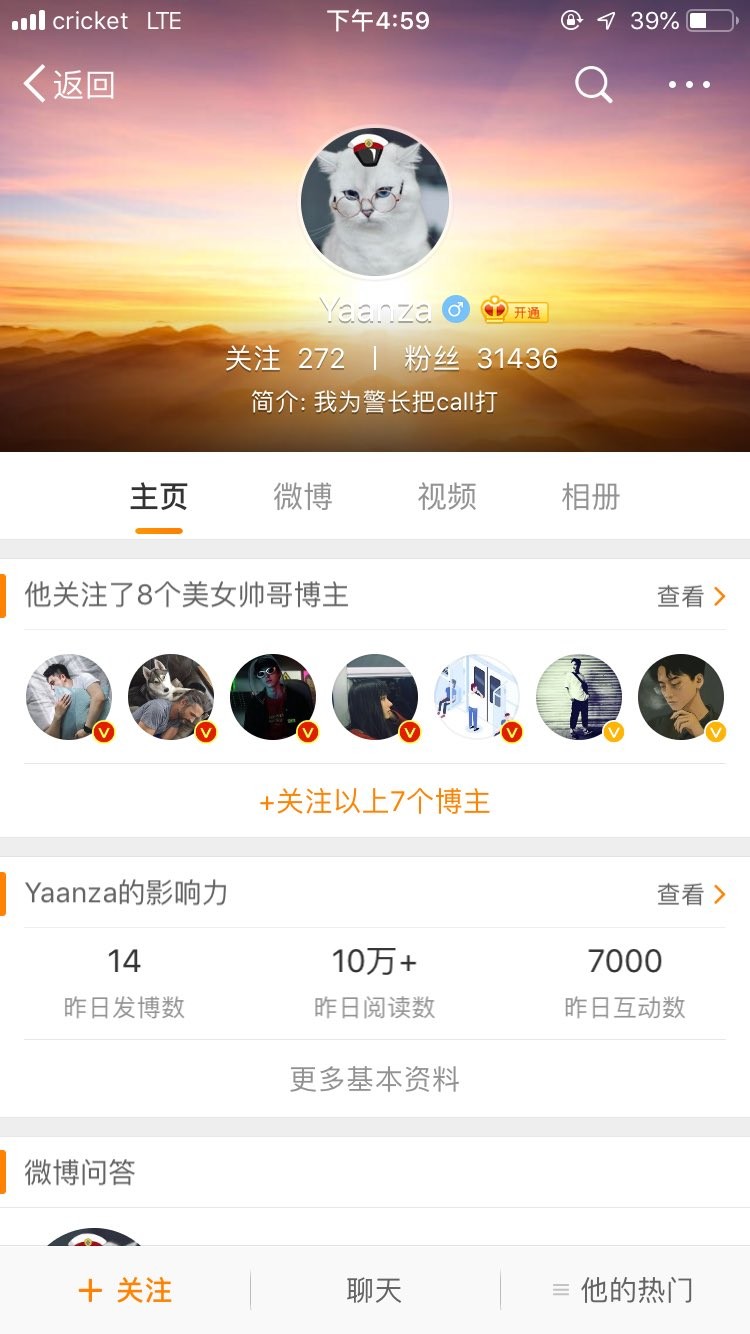
Task: Follow Yaanza with the +关注 button
Action: 125,1291
